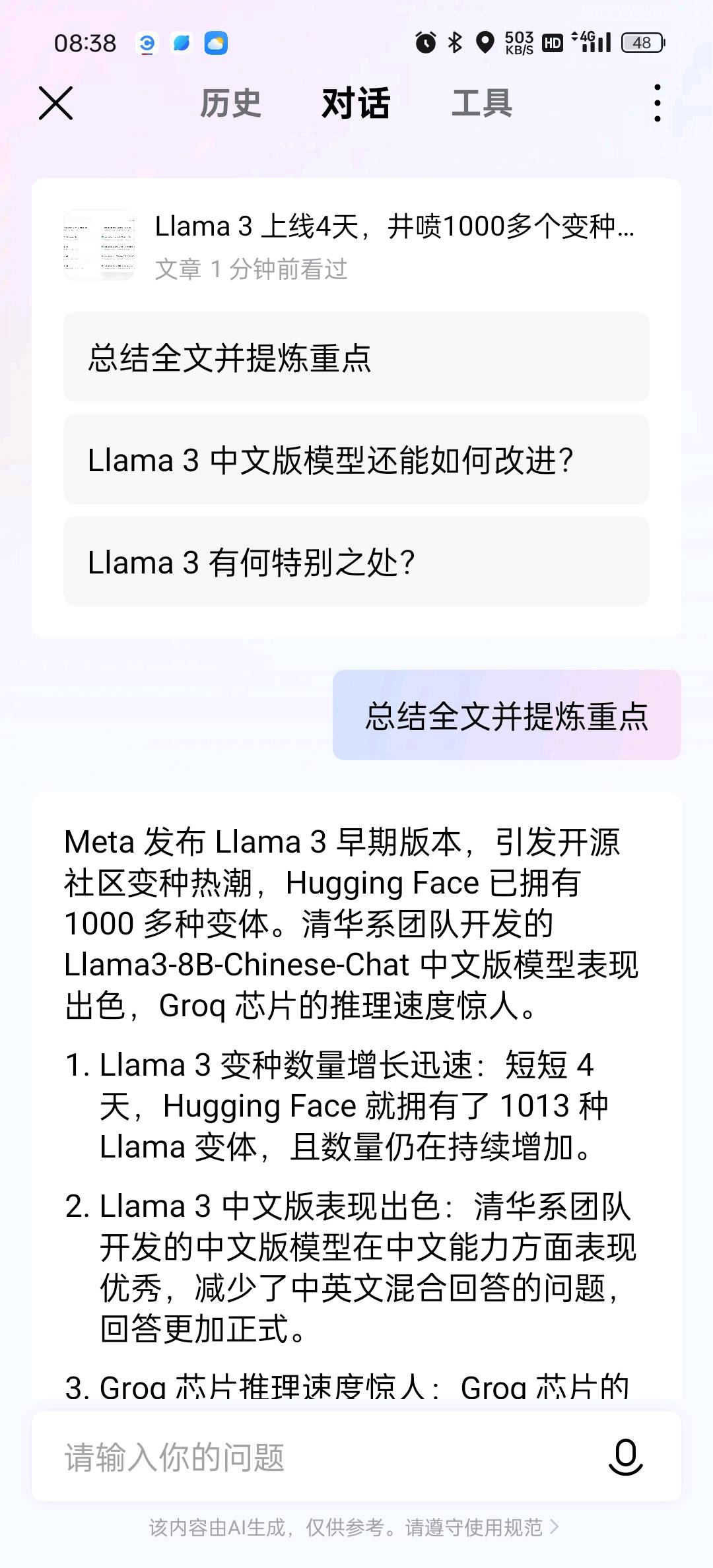Close the AI assistant panel

pyautogui.click(x=56, y=104)
